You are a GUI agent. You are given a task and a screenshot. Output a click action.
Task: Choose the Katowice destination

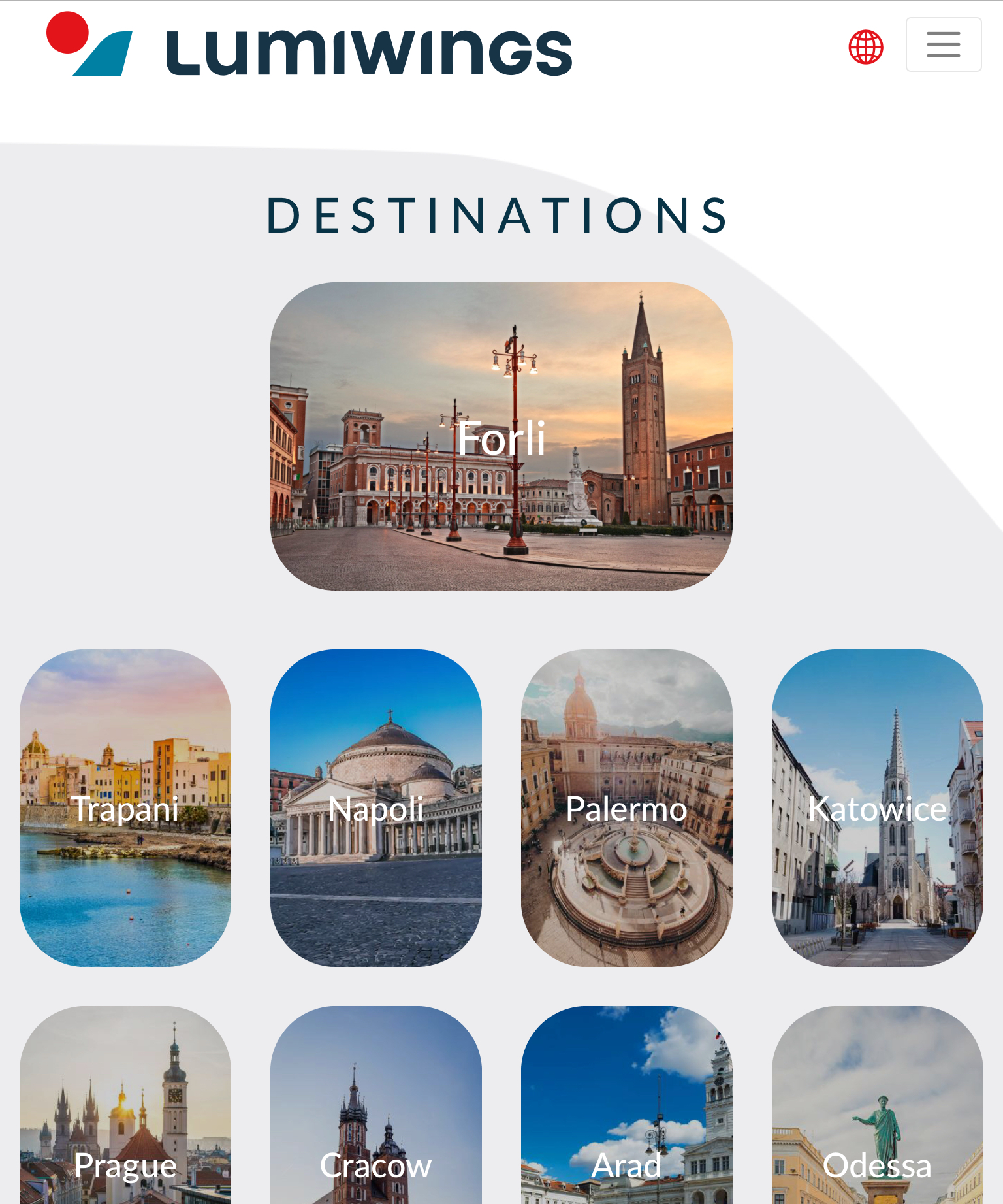tap(878, 807)
